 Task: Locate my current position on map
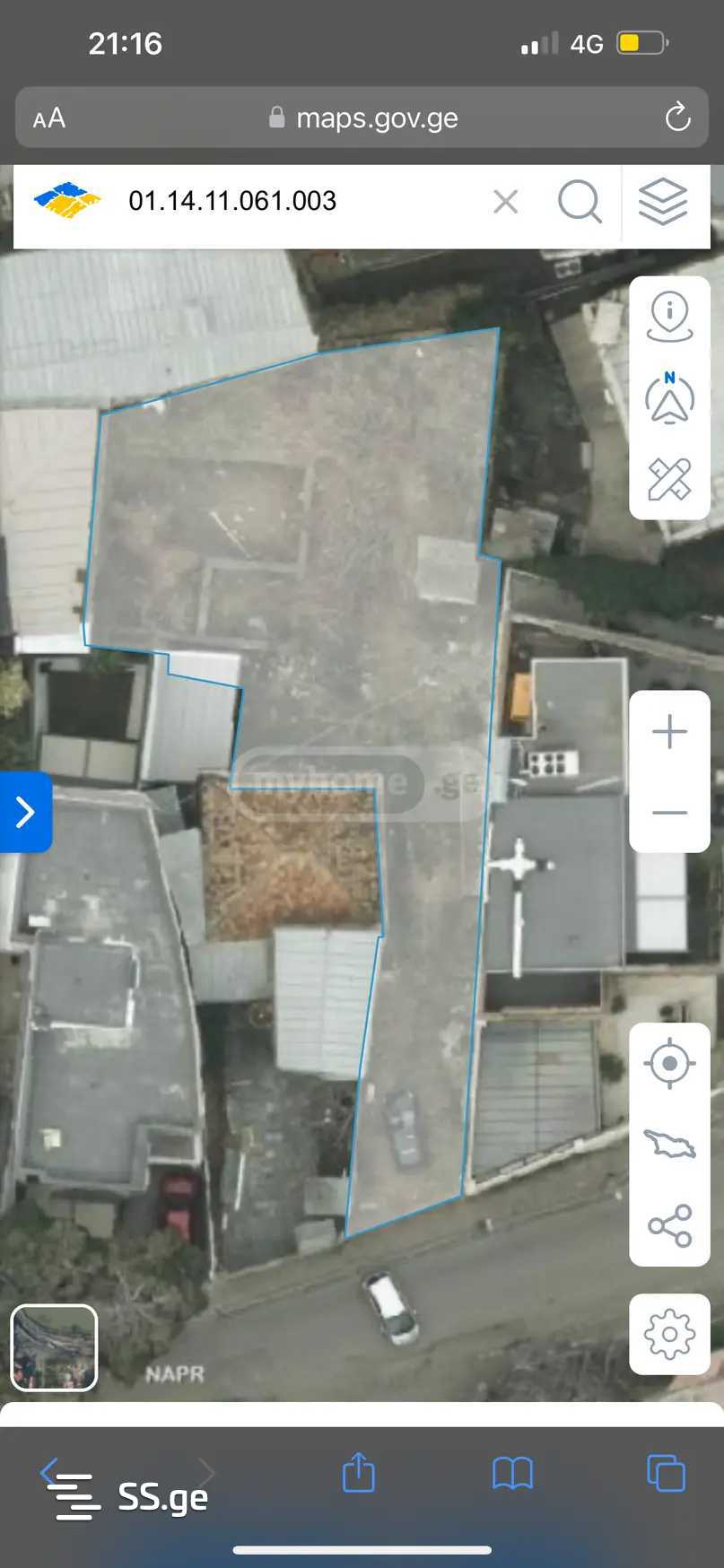coord(669,1064)
